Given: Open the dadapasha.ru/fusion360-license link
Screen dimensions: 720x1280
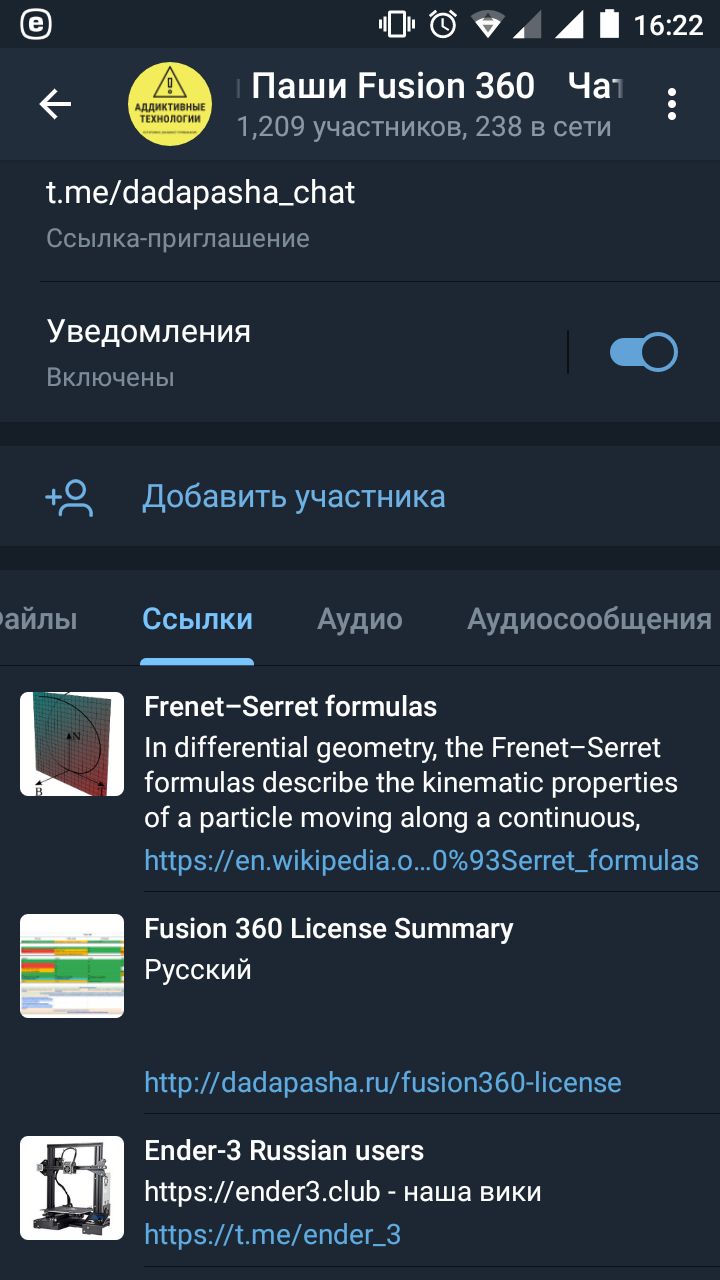Looking at the screenshot, I should (383, 1082).
